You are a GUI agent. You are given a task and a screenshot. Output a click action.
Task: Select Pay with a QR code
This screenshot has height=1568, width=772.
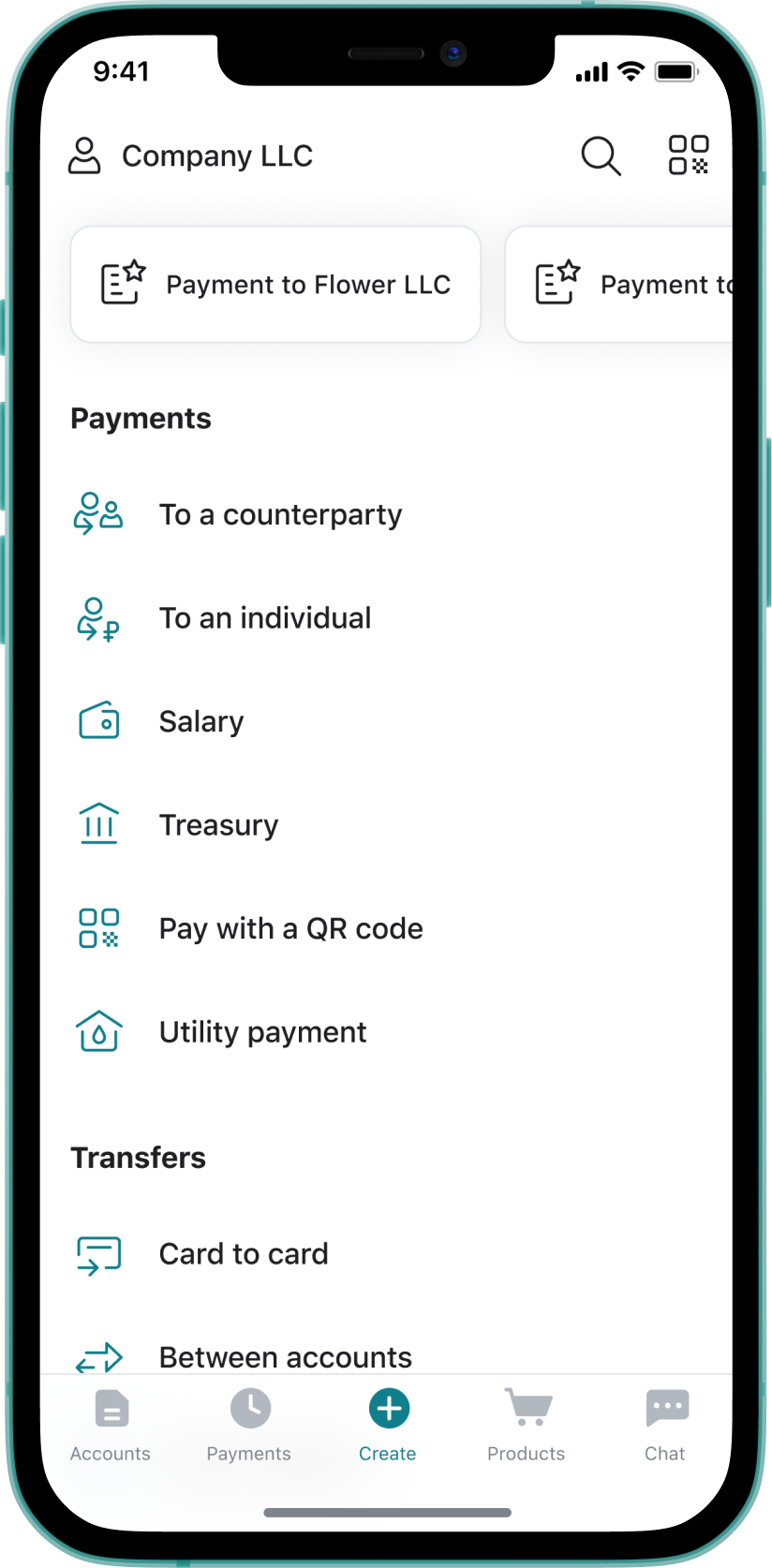290,928
